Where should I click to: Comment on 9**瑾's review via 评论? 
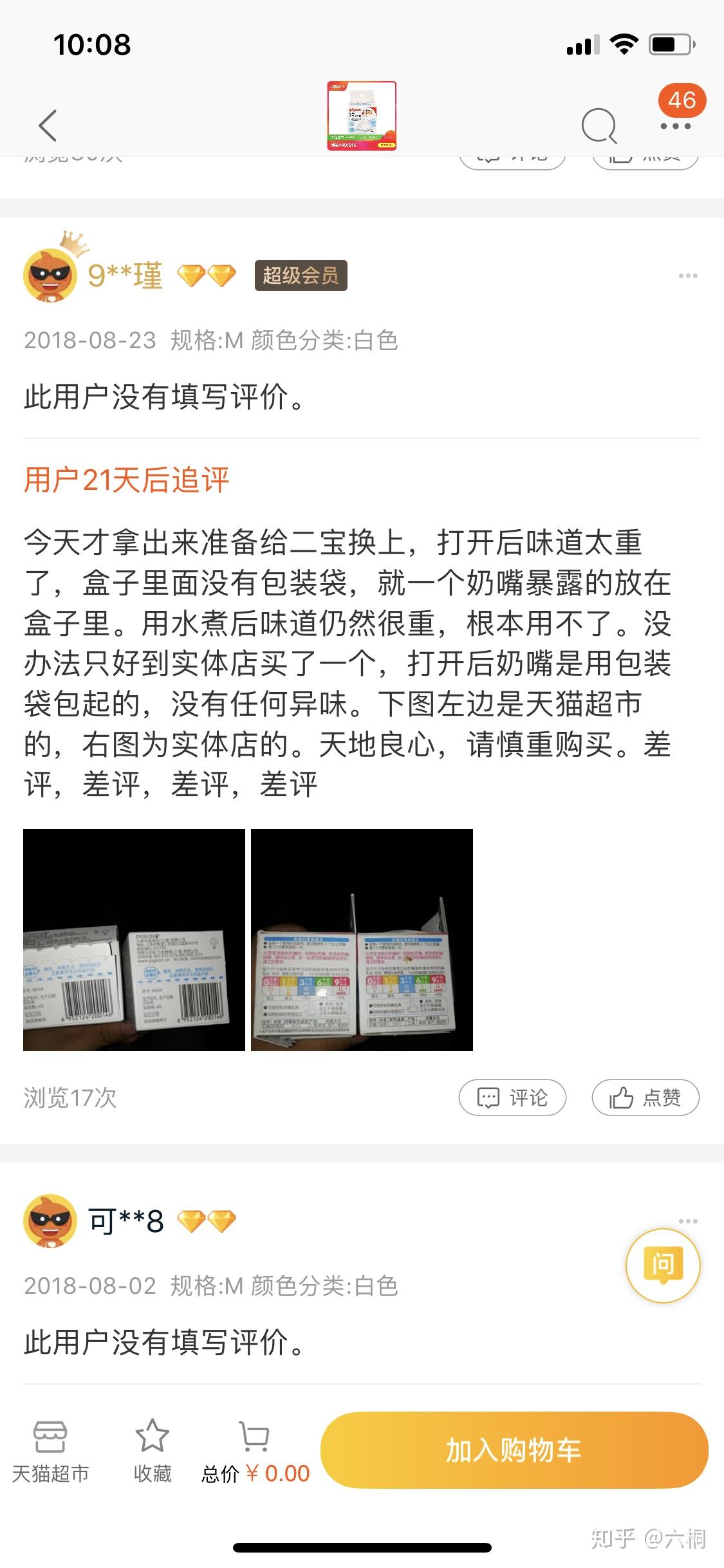coord(512,1097)
